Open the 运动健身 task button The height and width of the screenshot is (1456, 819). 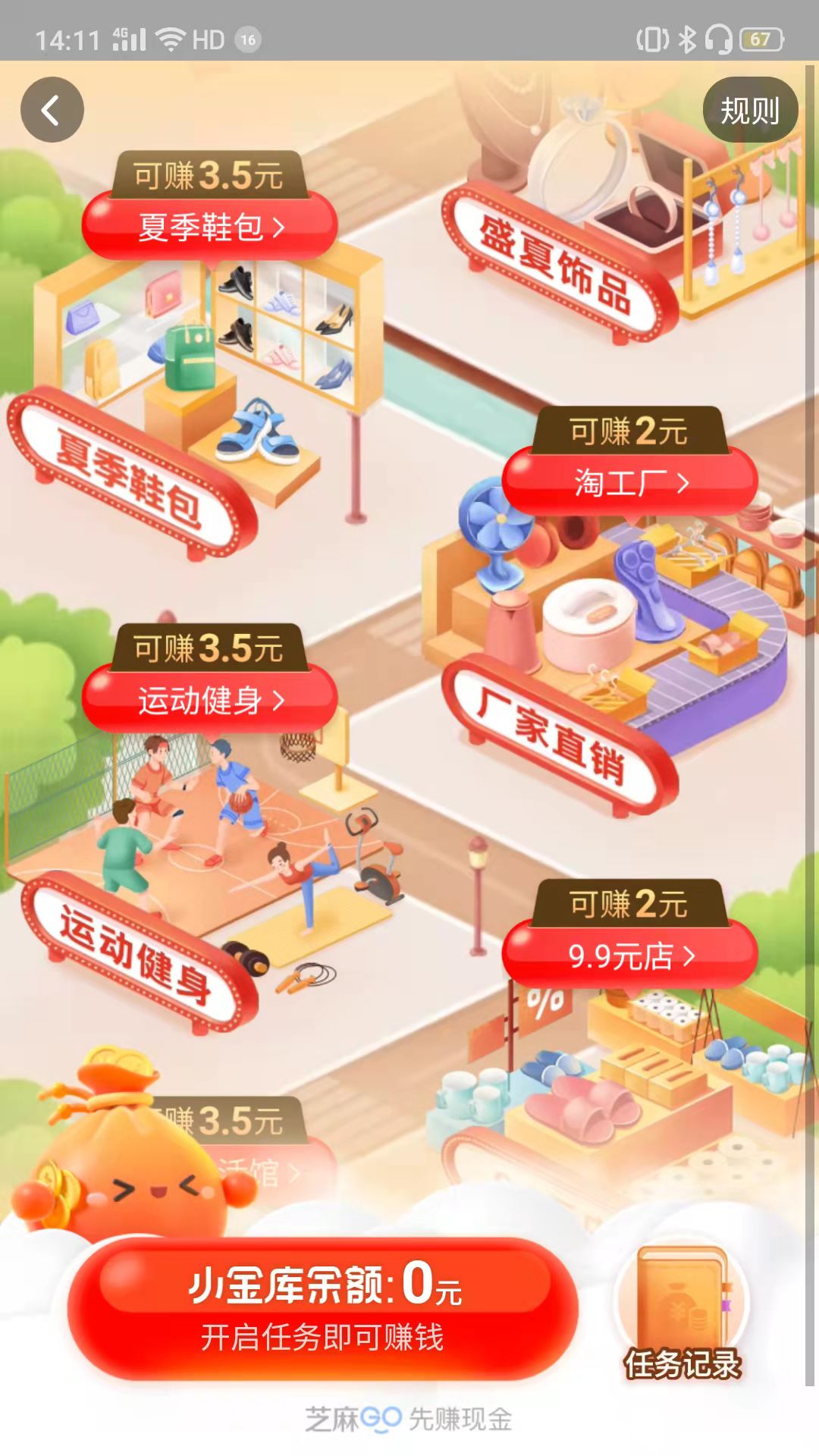click(x=209, y=699)
